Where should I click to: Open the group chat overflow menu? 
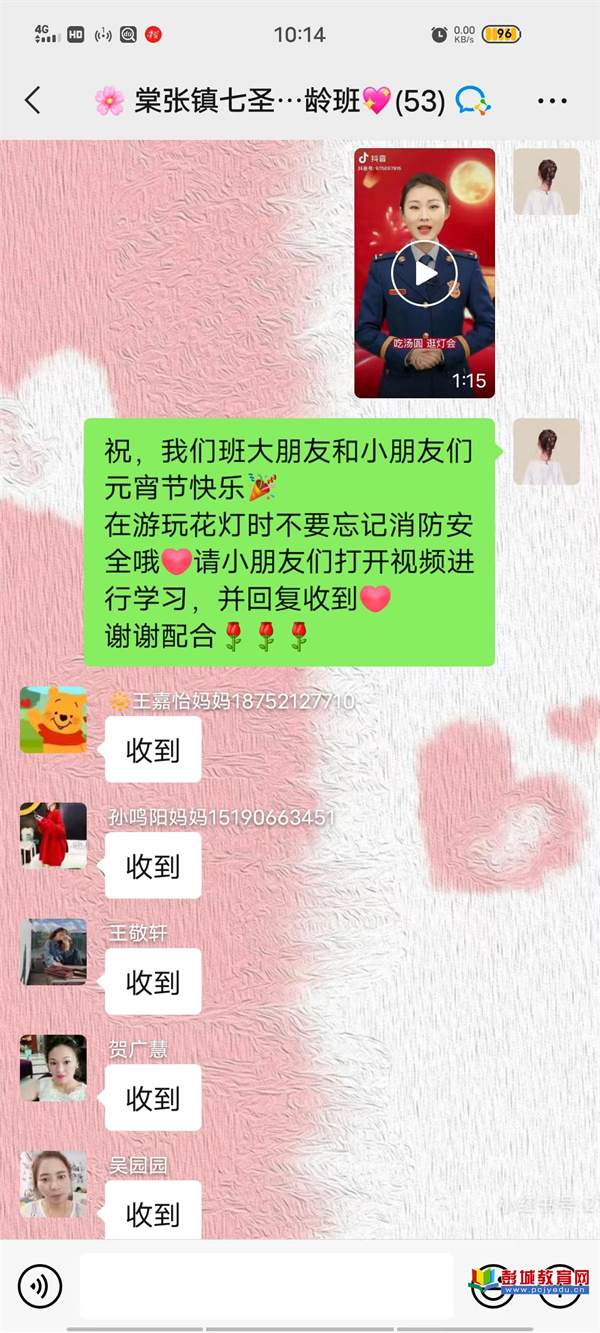tap(552, 101)
